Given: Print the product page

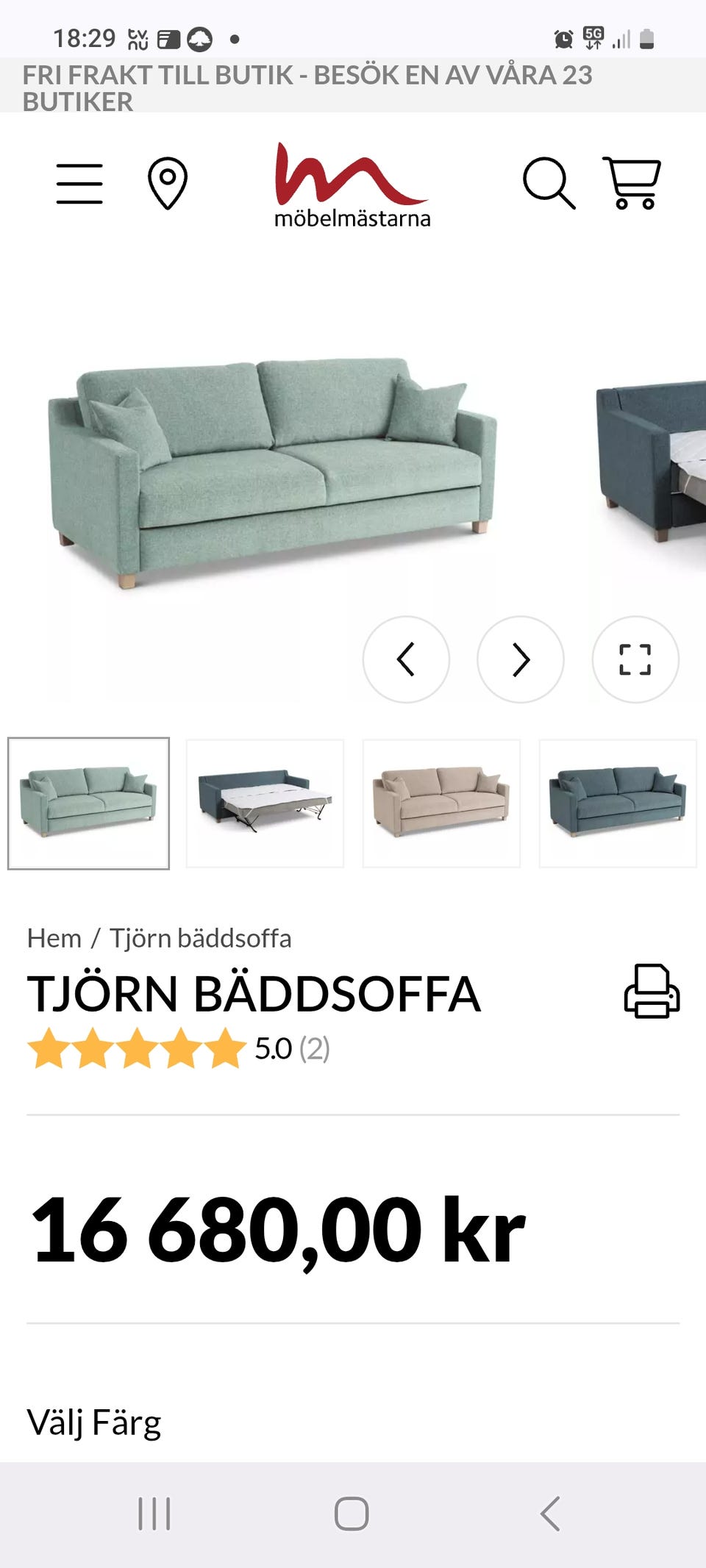Looking at the screenshot, I should tap(652, 991).
